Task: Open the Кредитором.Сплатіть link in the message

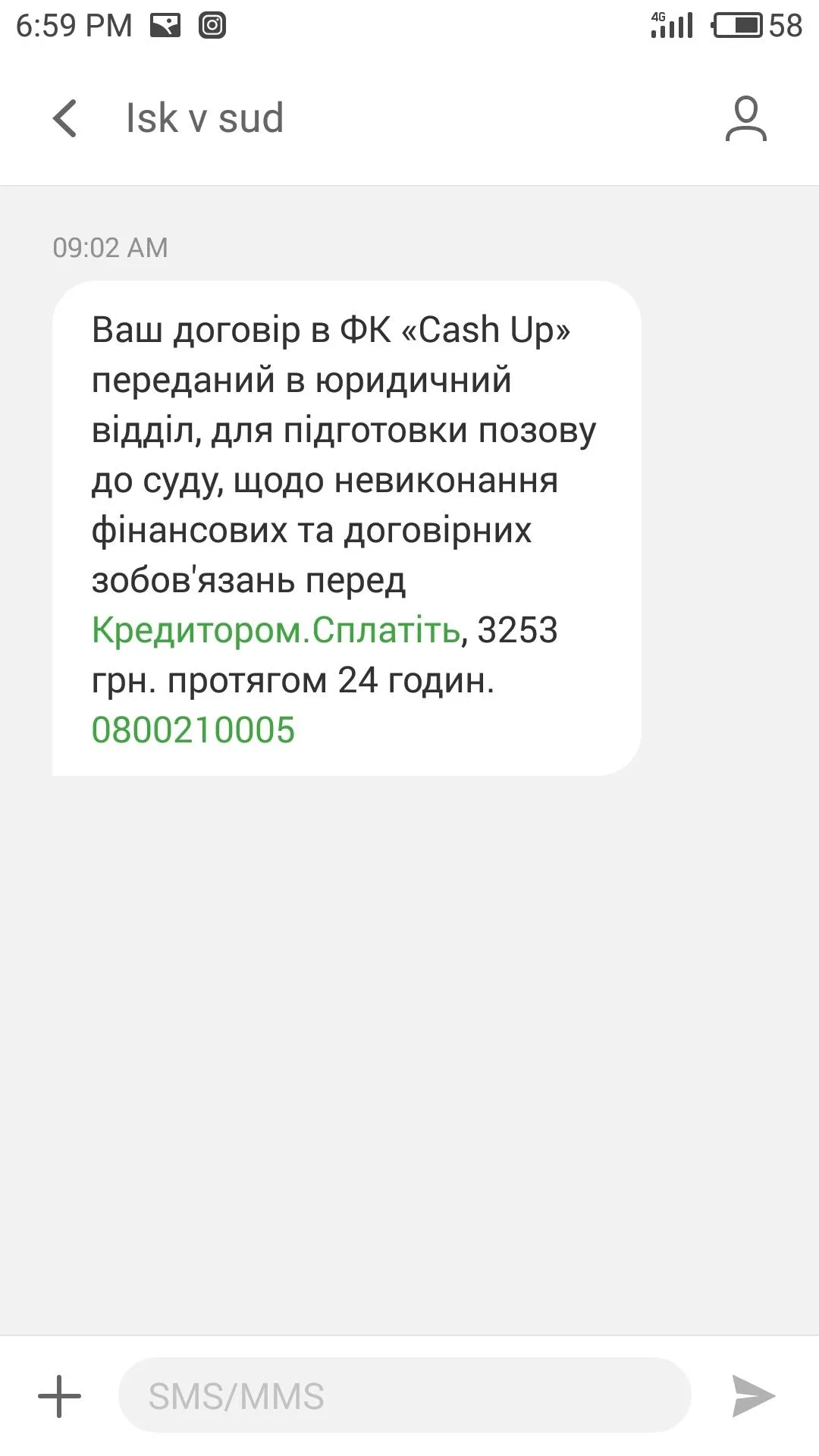Action: point(276,630)
